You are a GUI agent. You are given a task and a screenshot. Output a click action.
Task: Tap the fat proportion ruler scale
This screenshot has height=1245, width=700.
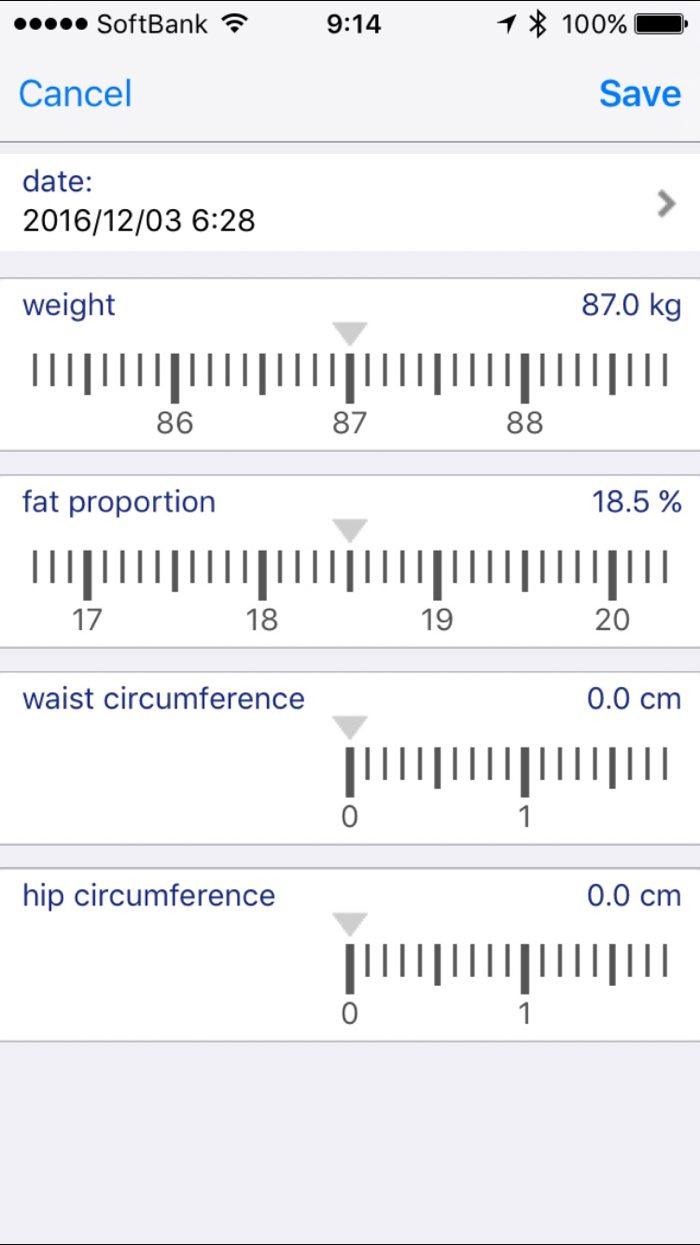tap(350, 577)
